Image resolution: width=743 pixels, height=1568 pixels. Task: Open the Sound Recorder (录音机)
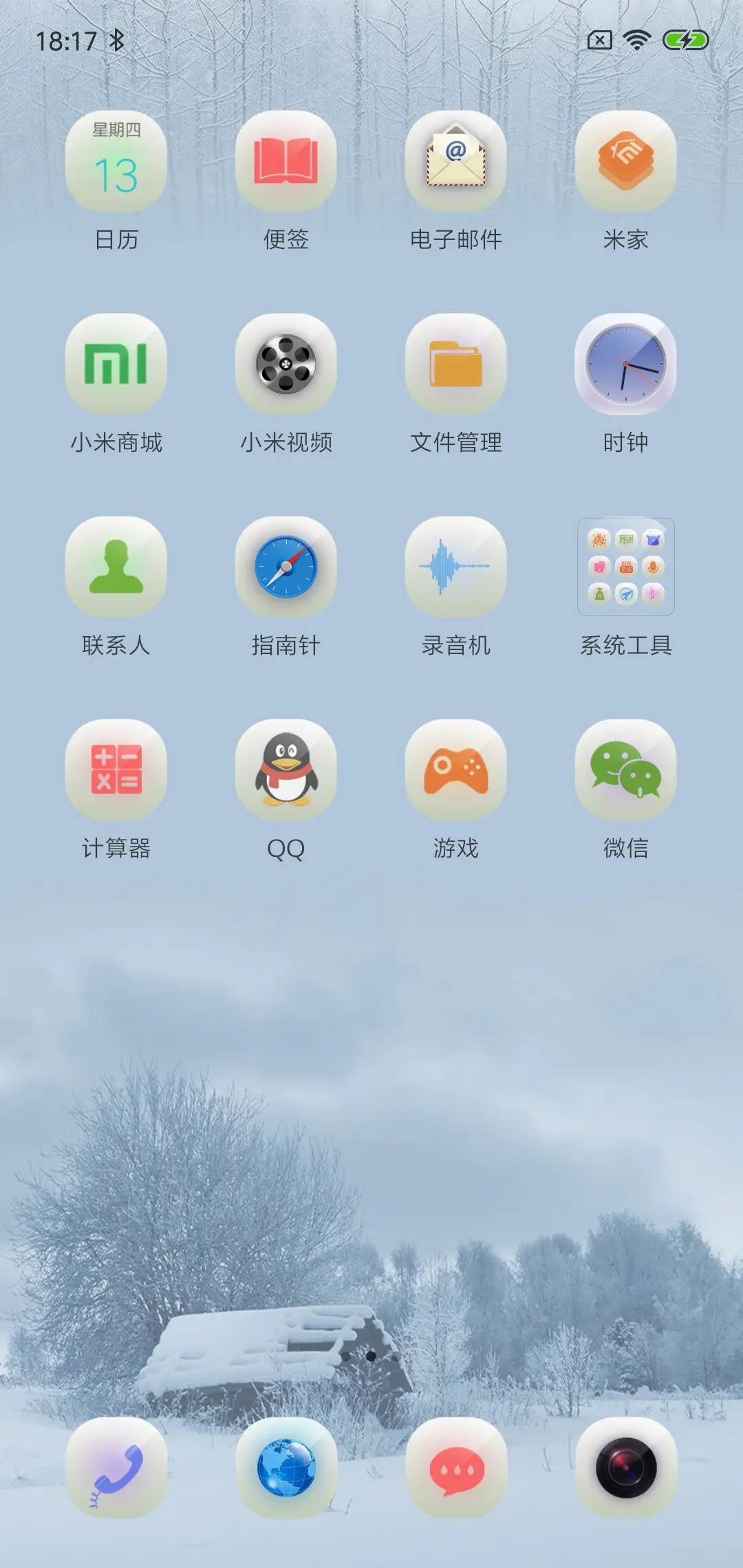[455, 567]
